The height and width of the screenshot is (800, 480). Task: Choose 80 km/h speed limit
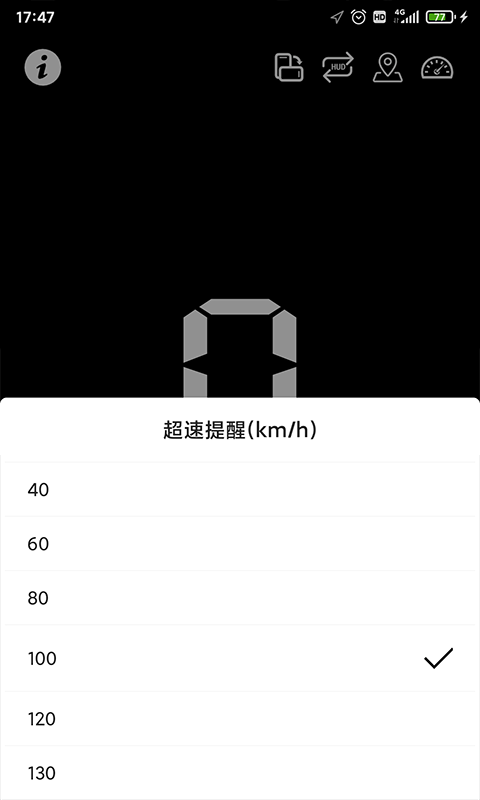point(240,598)
